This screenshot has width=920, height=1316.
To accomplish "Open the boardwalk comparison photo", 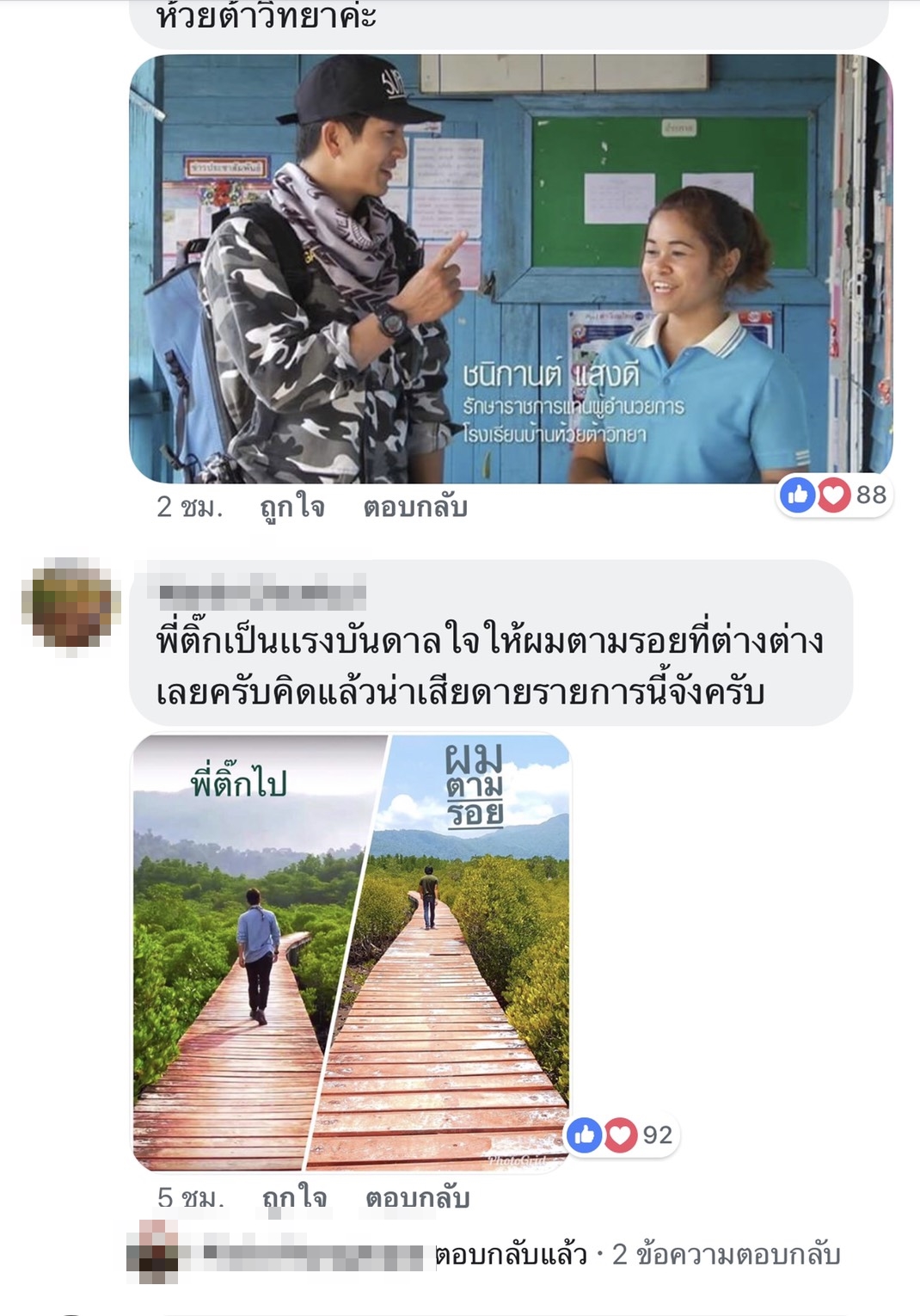I will tap(351, 951).
